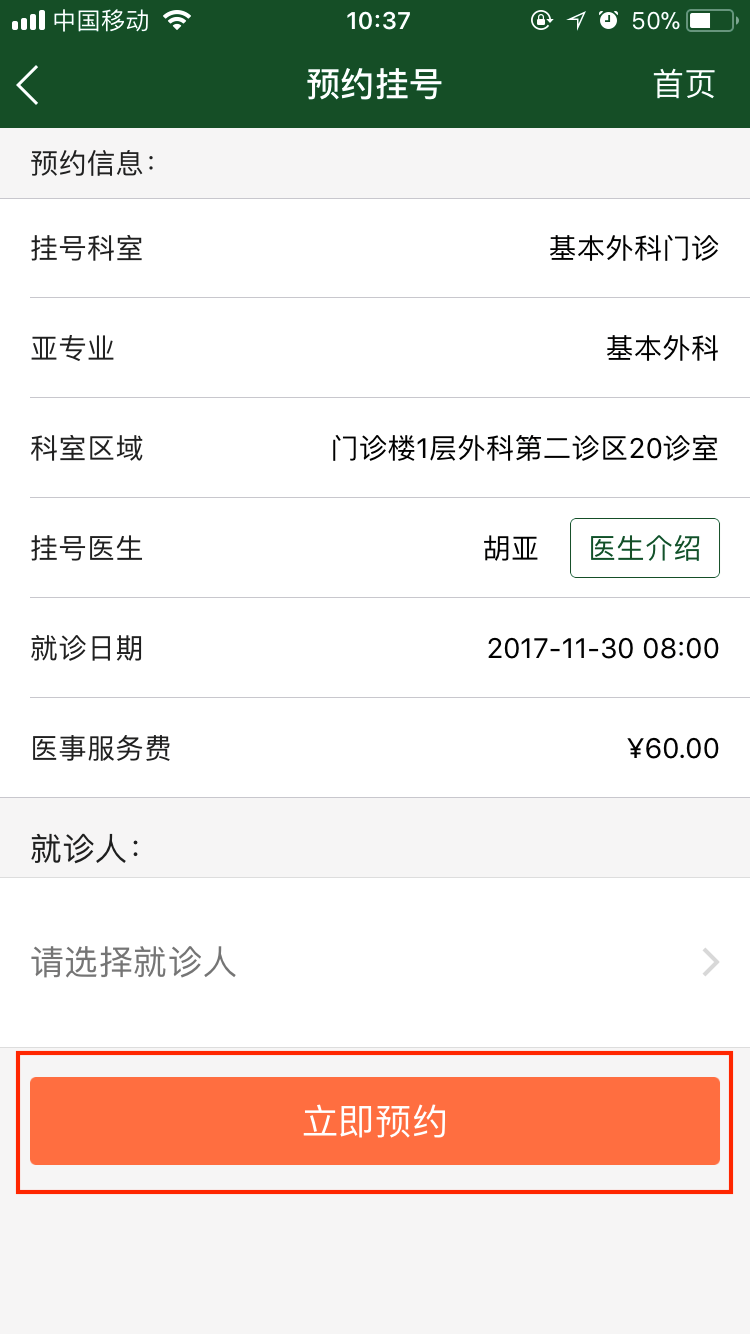
Task: Tap the orange 立即预约 button
Action: [x=375, y=1121]
